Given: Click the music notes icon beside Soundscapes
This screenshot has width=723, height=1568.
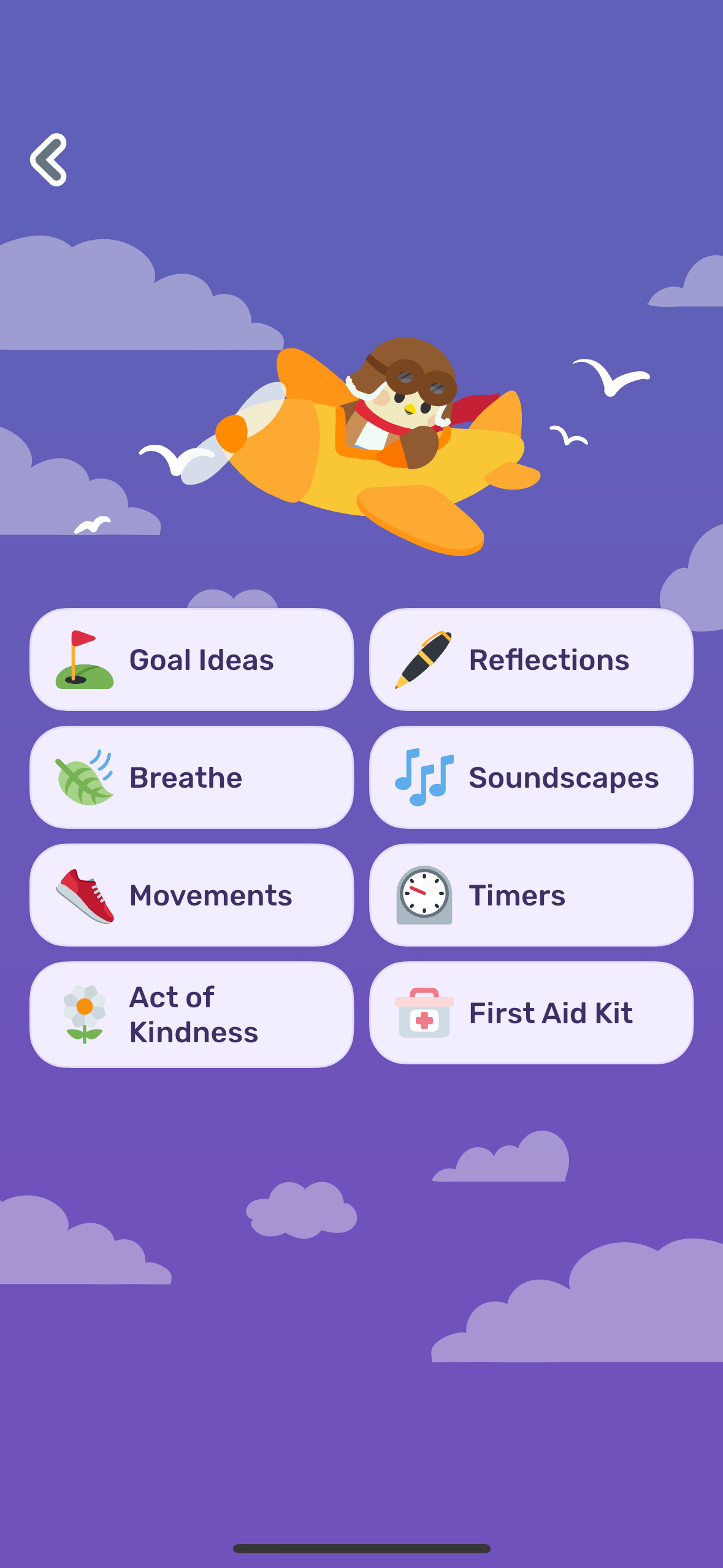Looking at the screenshot, I should 423,776.
